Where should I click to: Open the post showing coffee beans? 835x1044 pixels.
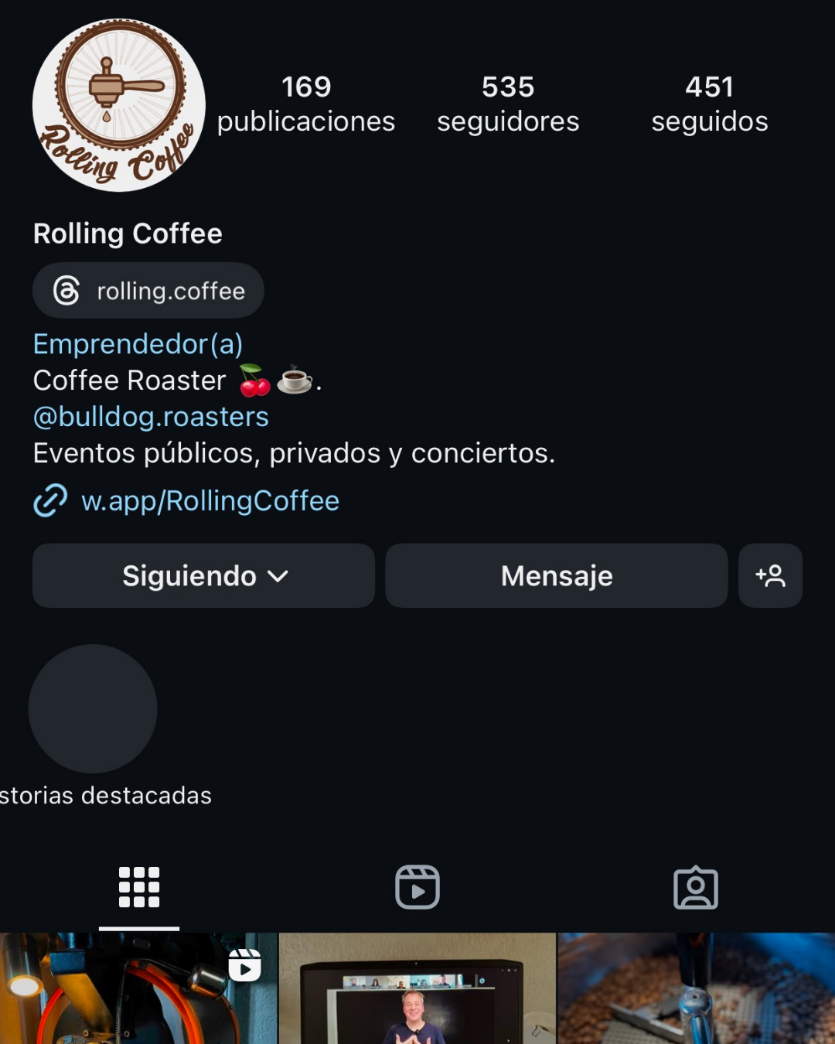(x=696, y=990)
